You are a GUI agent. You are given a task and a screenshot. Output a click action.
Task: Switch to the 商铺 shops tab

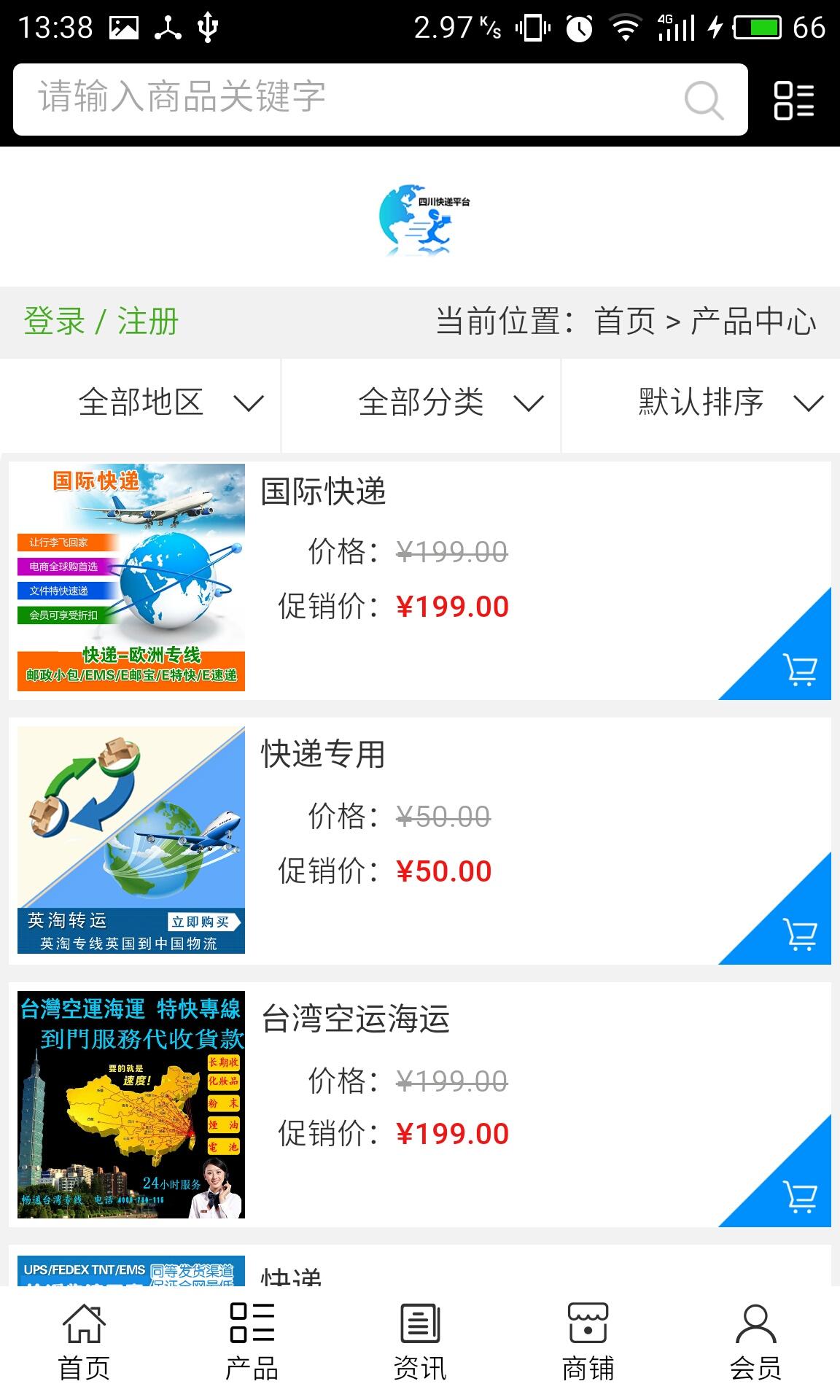[588, 1342]
